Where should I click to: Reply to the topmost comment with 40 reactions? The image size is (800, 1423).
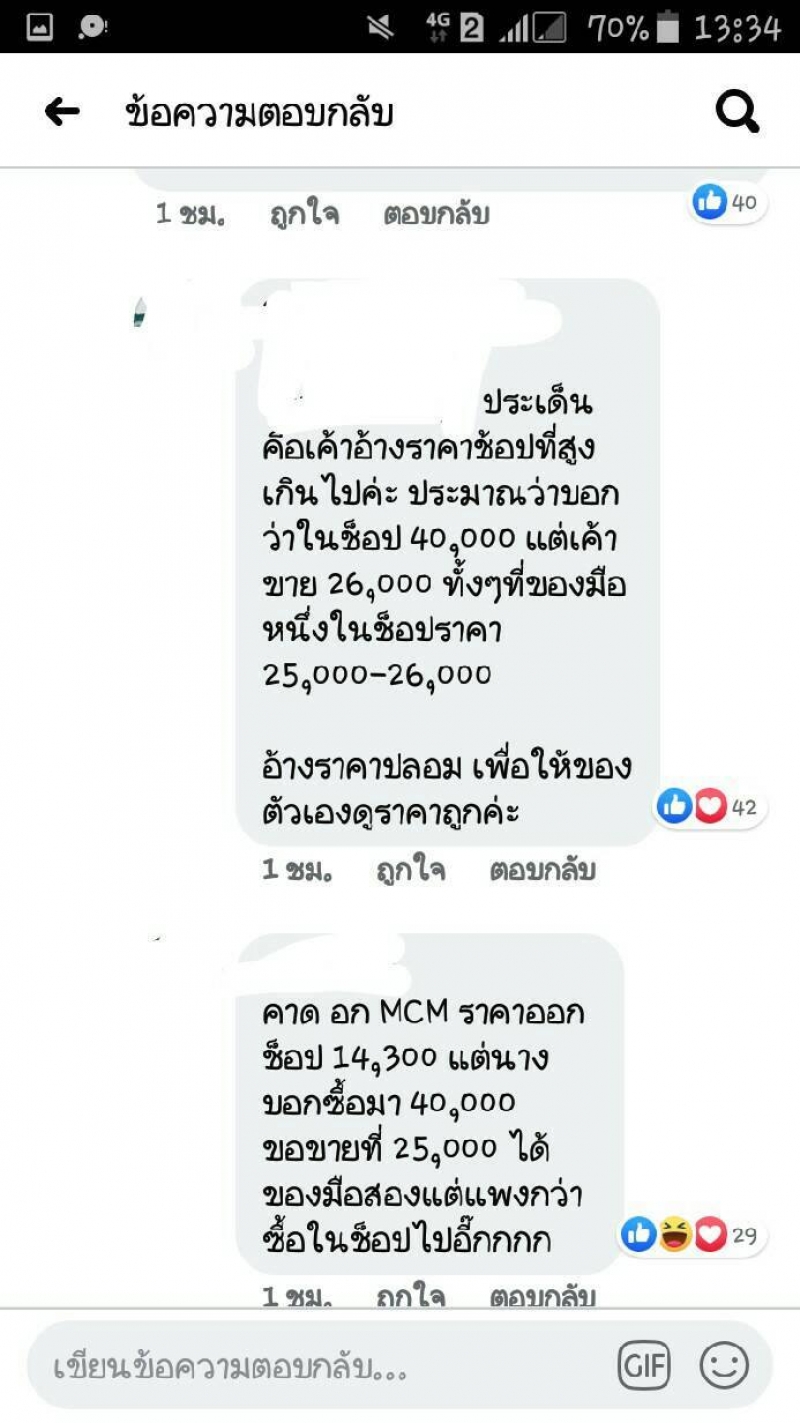(x=436, y=214)
